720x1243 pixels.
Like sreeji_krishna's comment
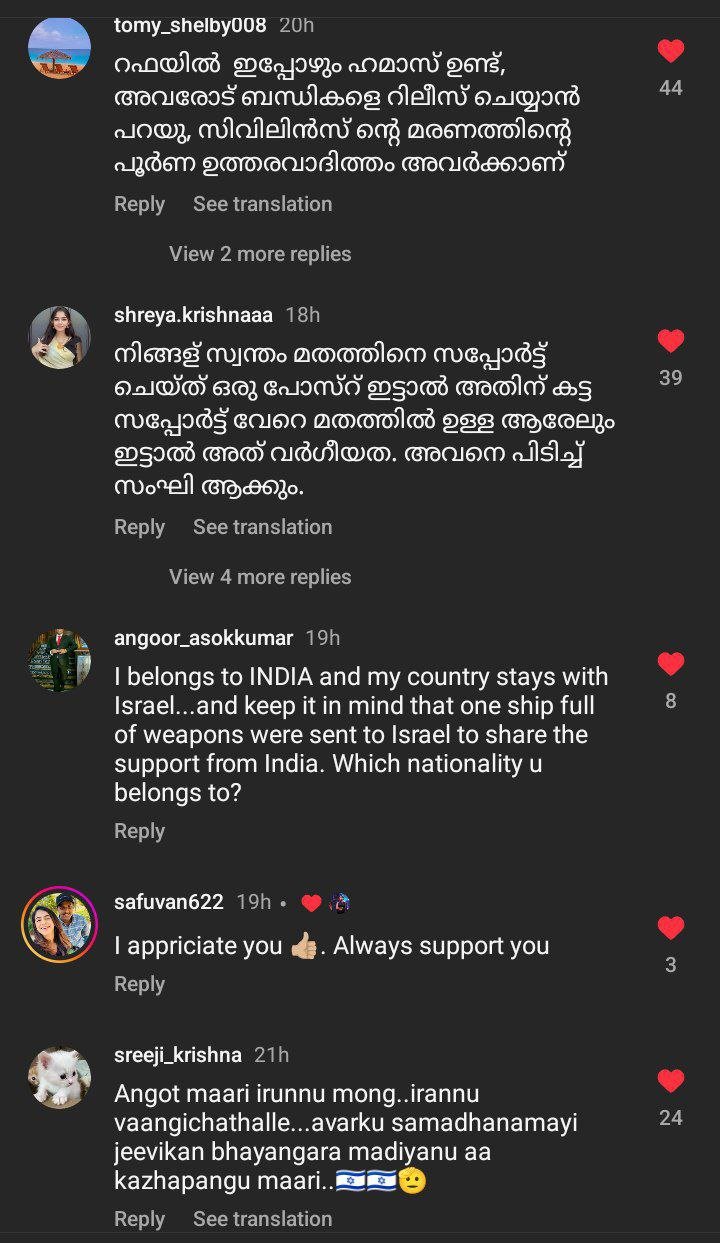click(671, 1081)
